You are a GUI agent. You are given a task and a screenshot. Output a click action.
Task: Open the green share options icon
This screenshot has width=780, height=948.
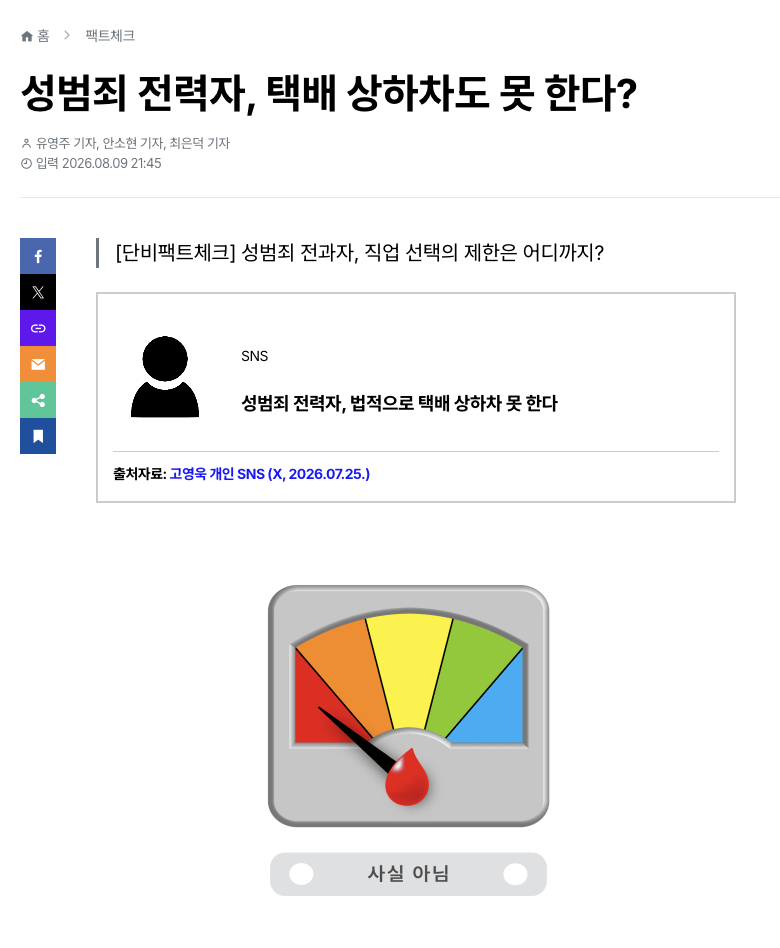[38, 400]
